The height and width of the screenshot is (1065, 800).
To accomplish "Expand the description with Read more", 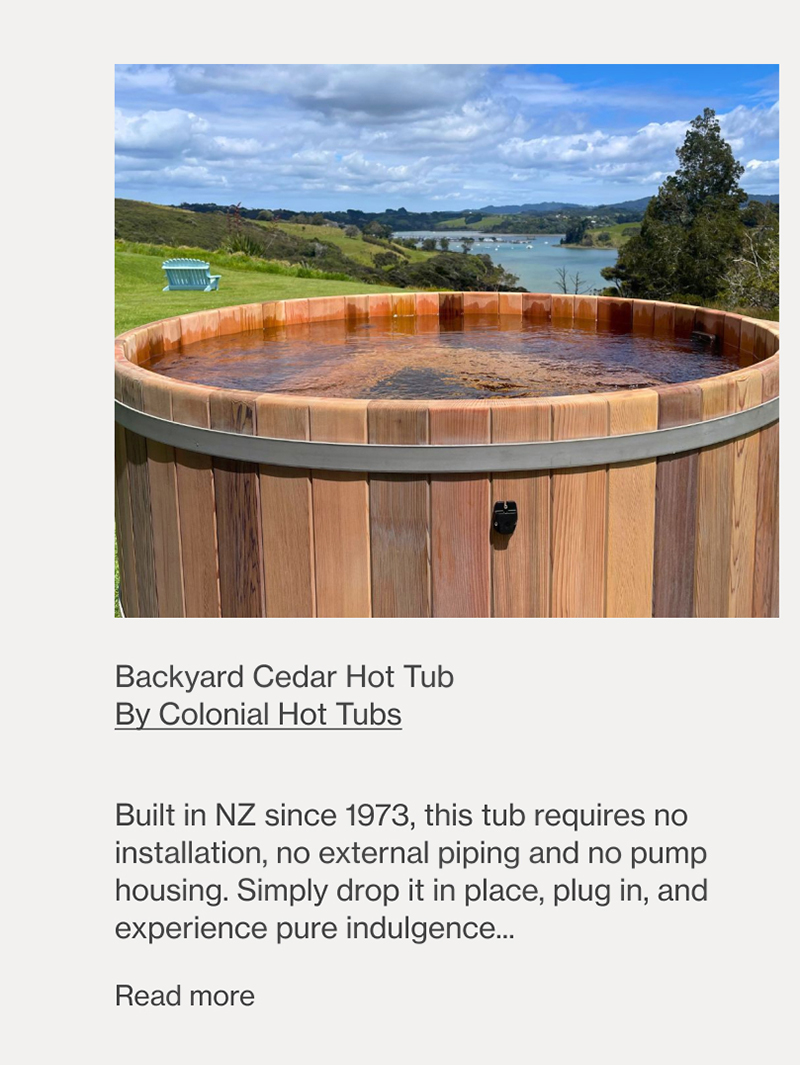I will (x=185, y=996).
